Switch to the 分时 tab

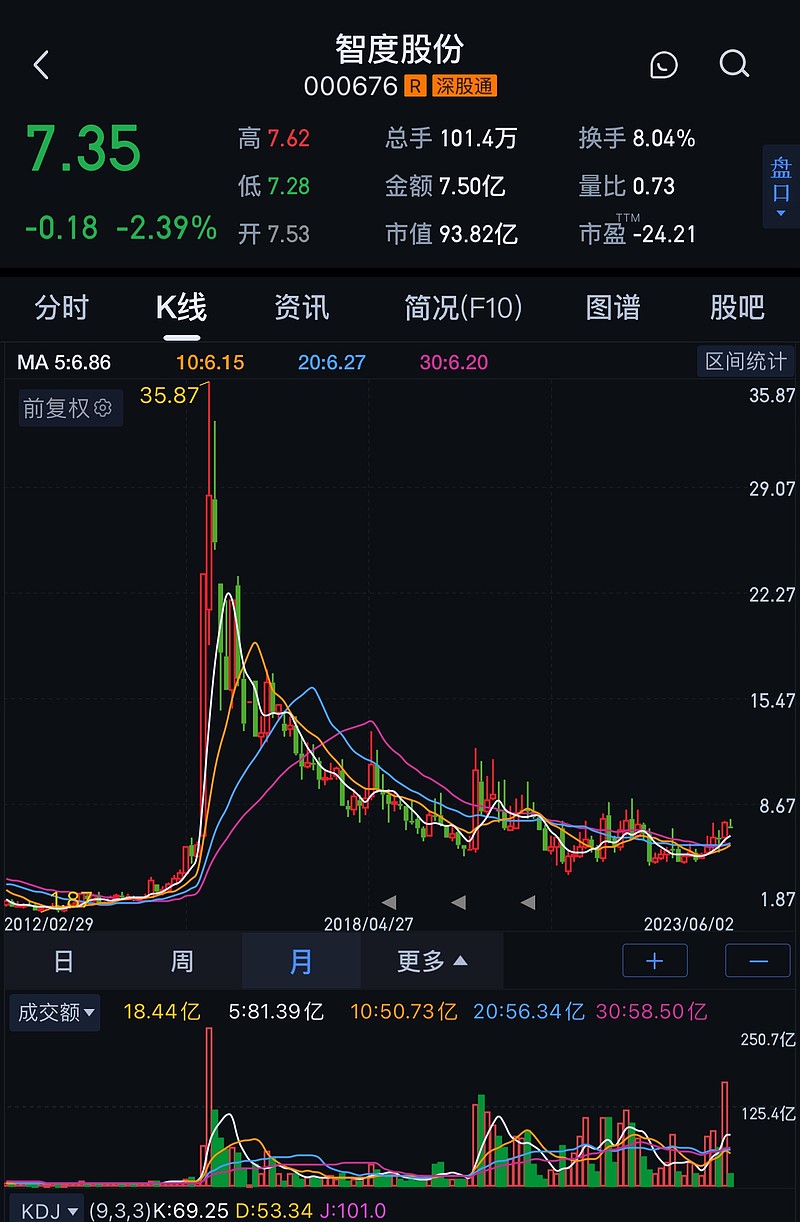[x=63, y=309]
